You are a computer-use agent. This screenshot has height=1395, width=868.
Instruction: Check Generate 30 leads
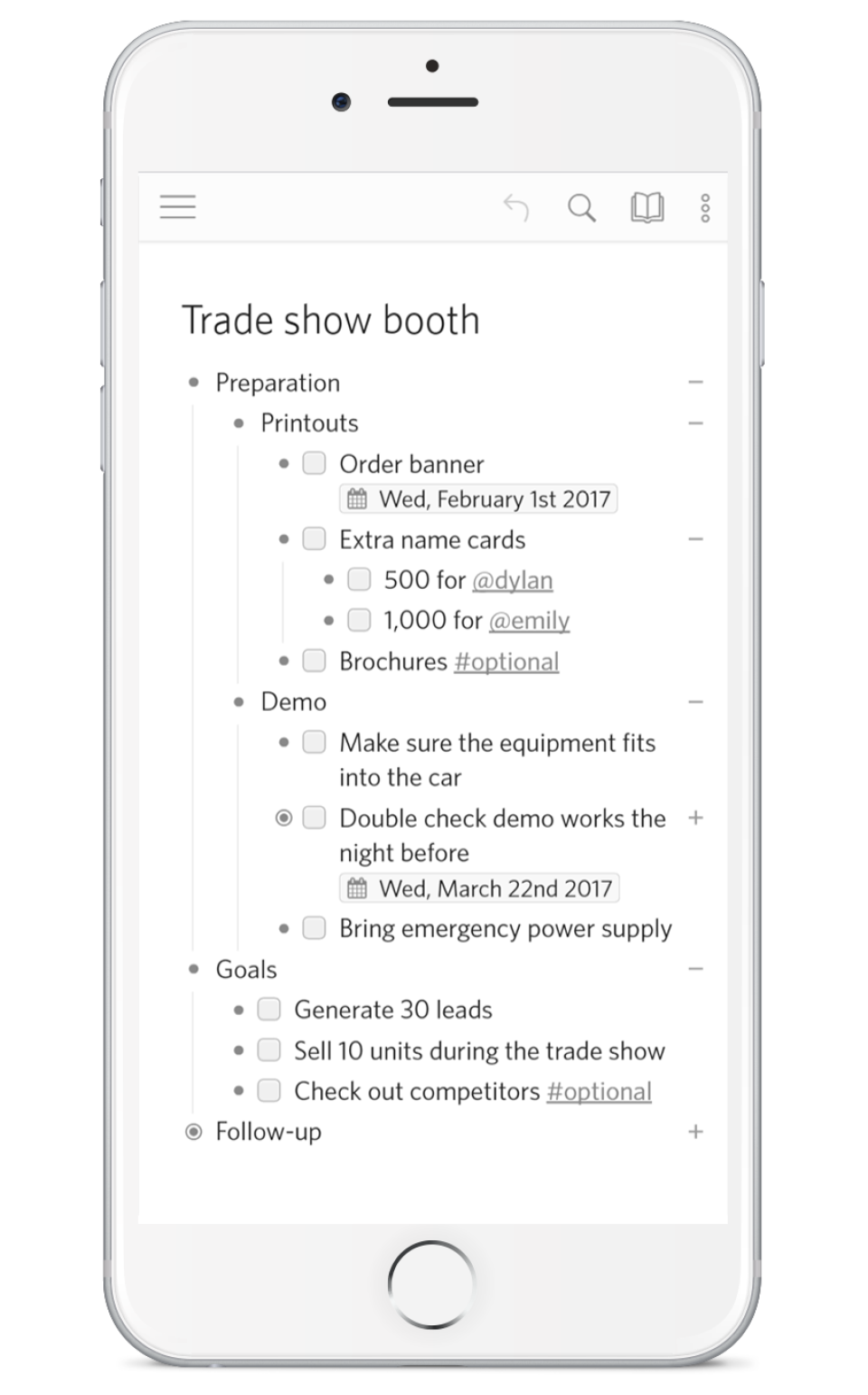coord(269,1009)
